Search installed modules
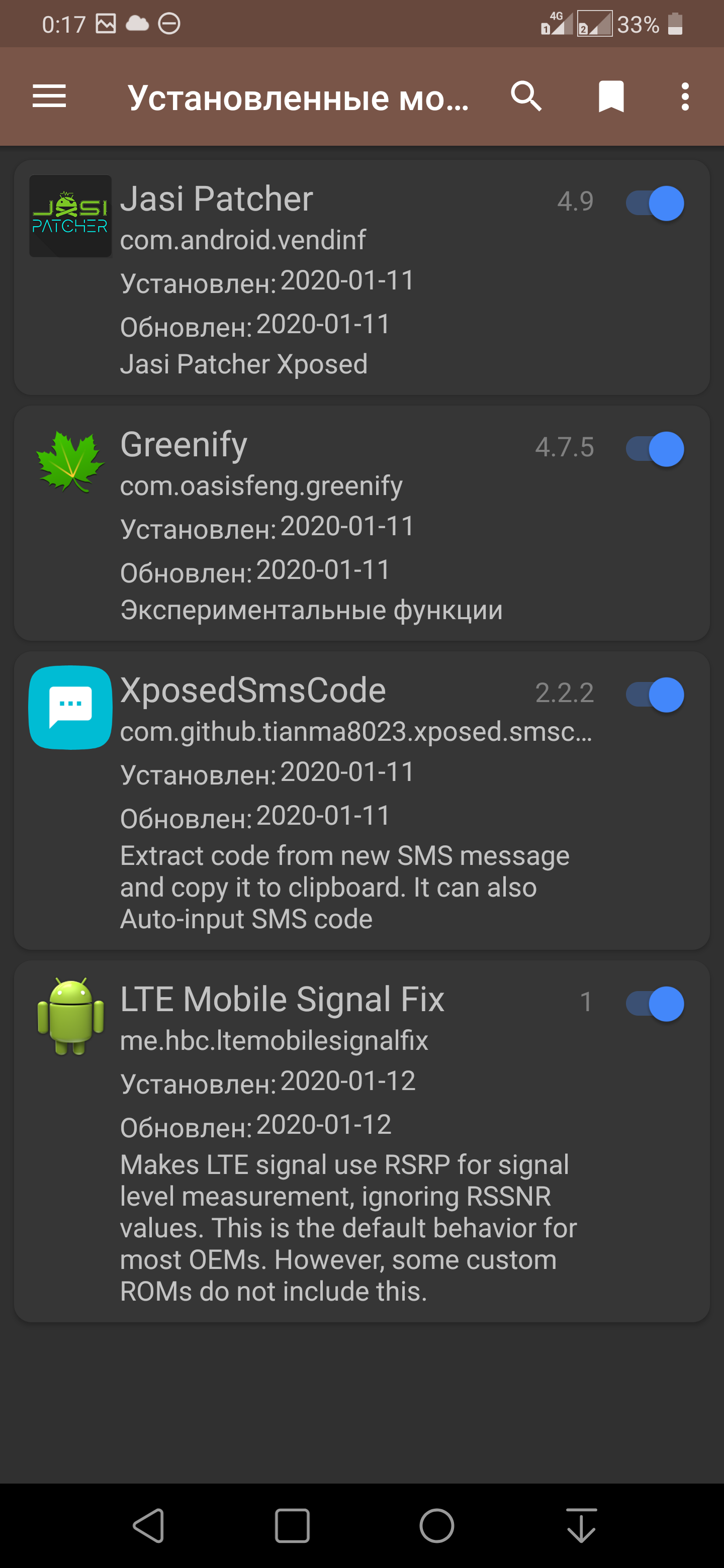 point(526,97)
